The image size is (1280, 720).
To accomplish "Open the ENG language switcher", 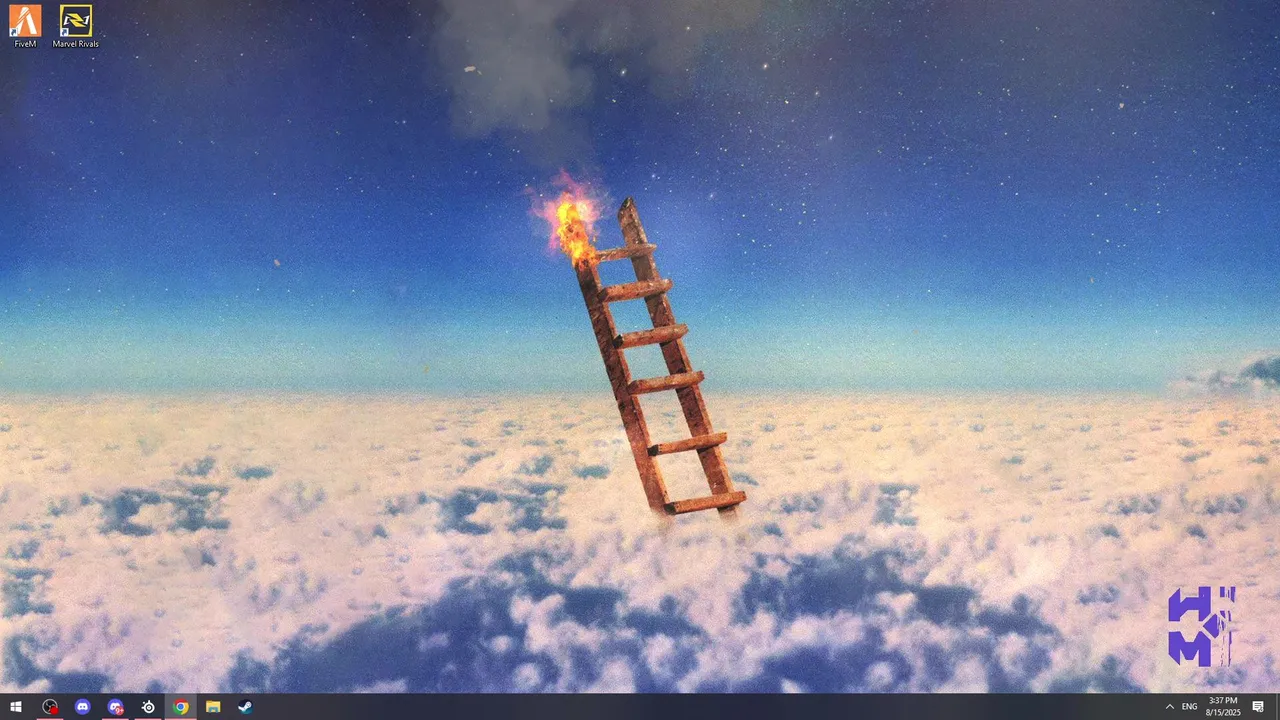I will click(x=1190, y=707).
